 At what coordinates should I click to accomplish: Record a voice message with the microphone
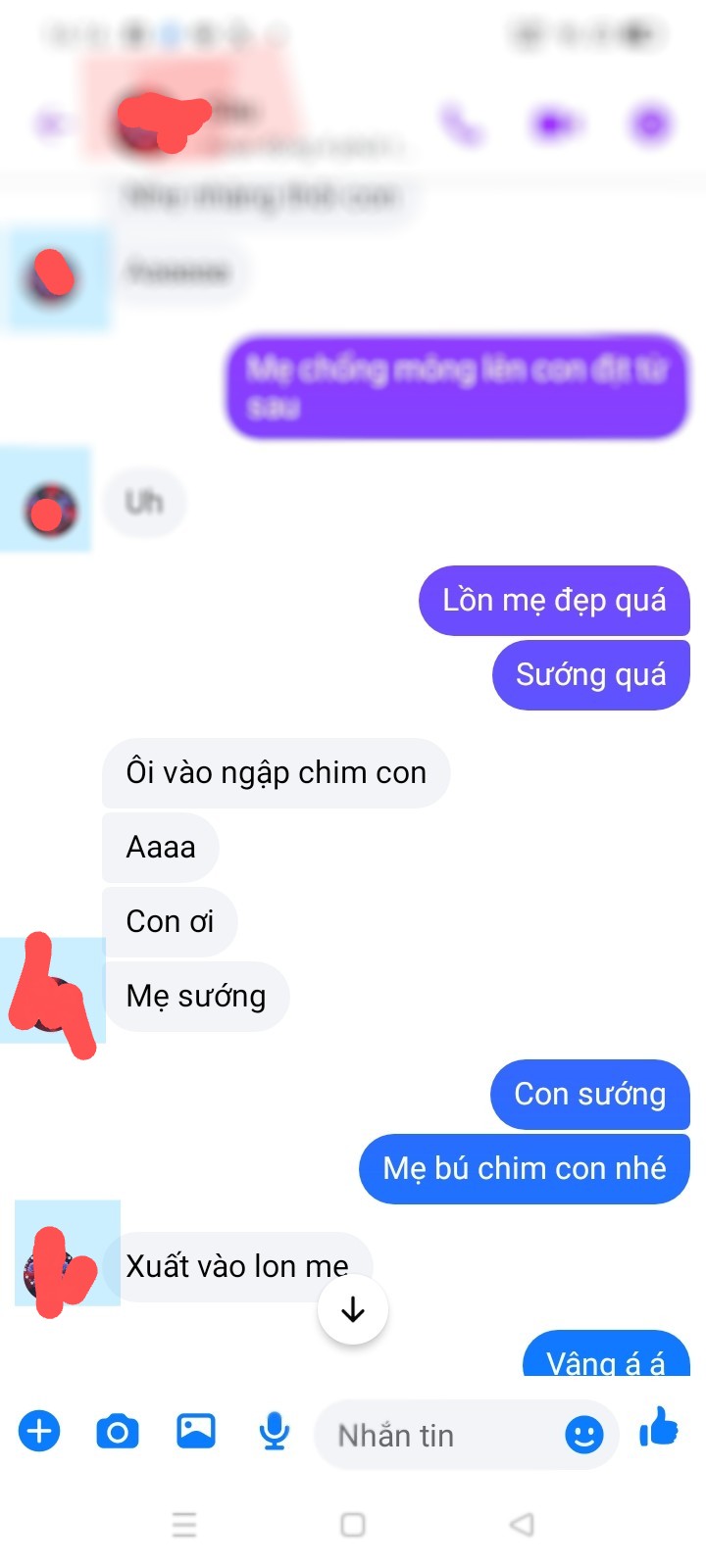275,1432
